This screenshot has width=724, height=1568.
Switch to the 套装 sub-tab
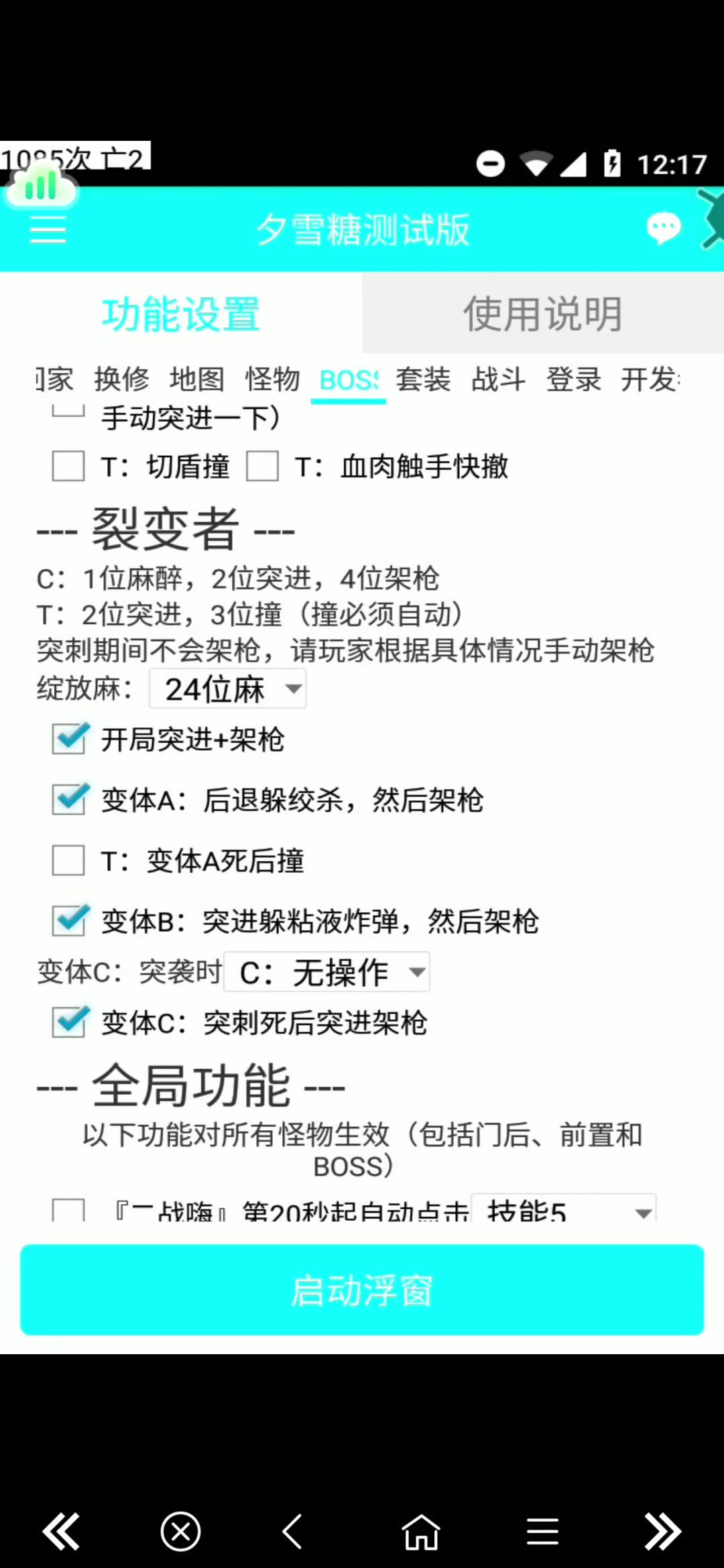pyautogui.click(x=423, y=379)
